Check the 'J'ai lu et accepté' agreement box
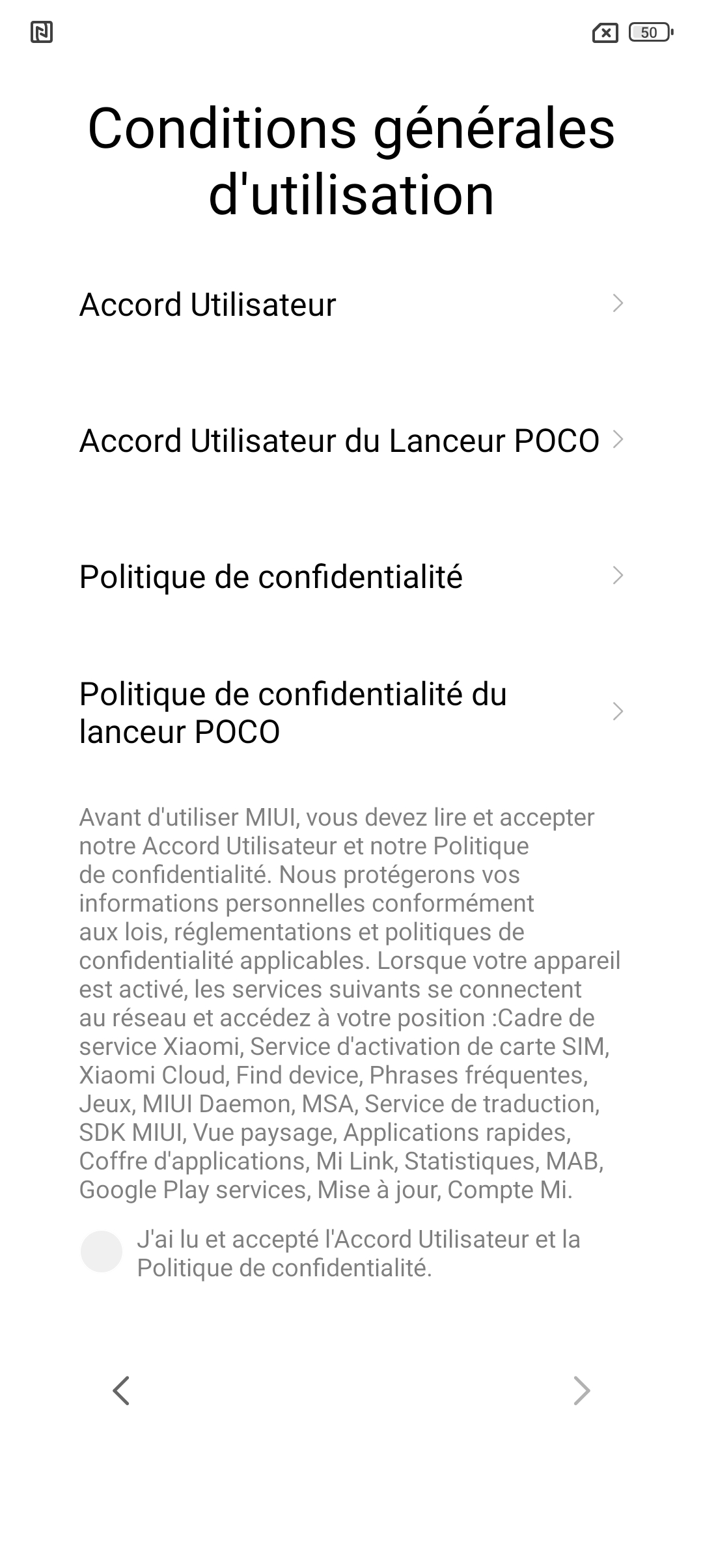703x1568 pixels. [102, 1252]
